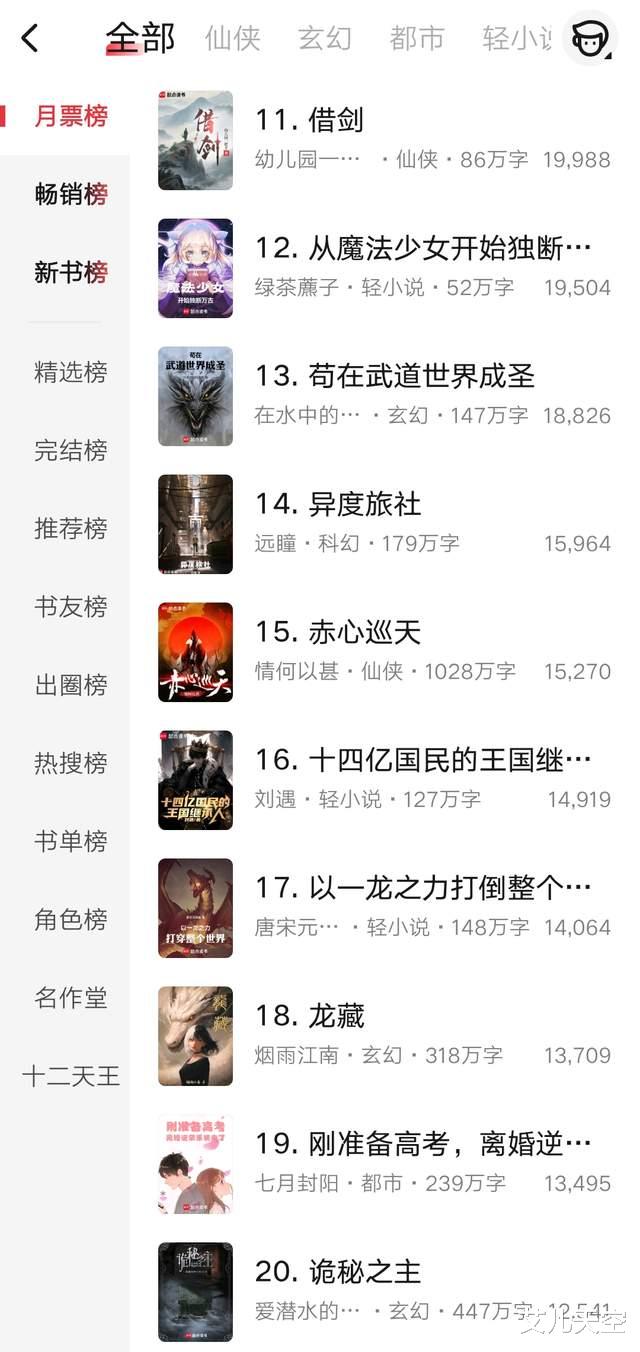The height and width of the screenshot is (1352, 640).
Task: Show the 新书榜 ranking
Action: pyautogui.click(x=70, y=272)
